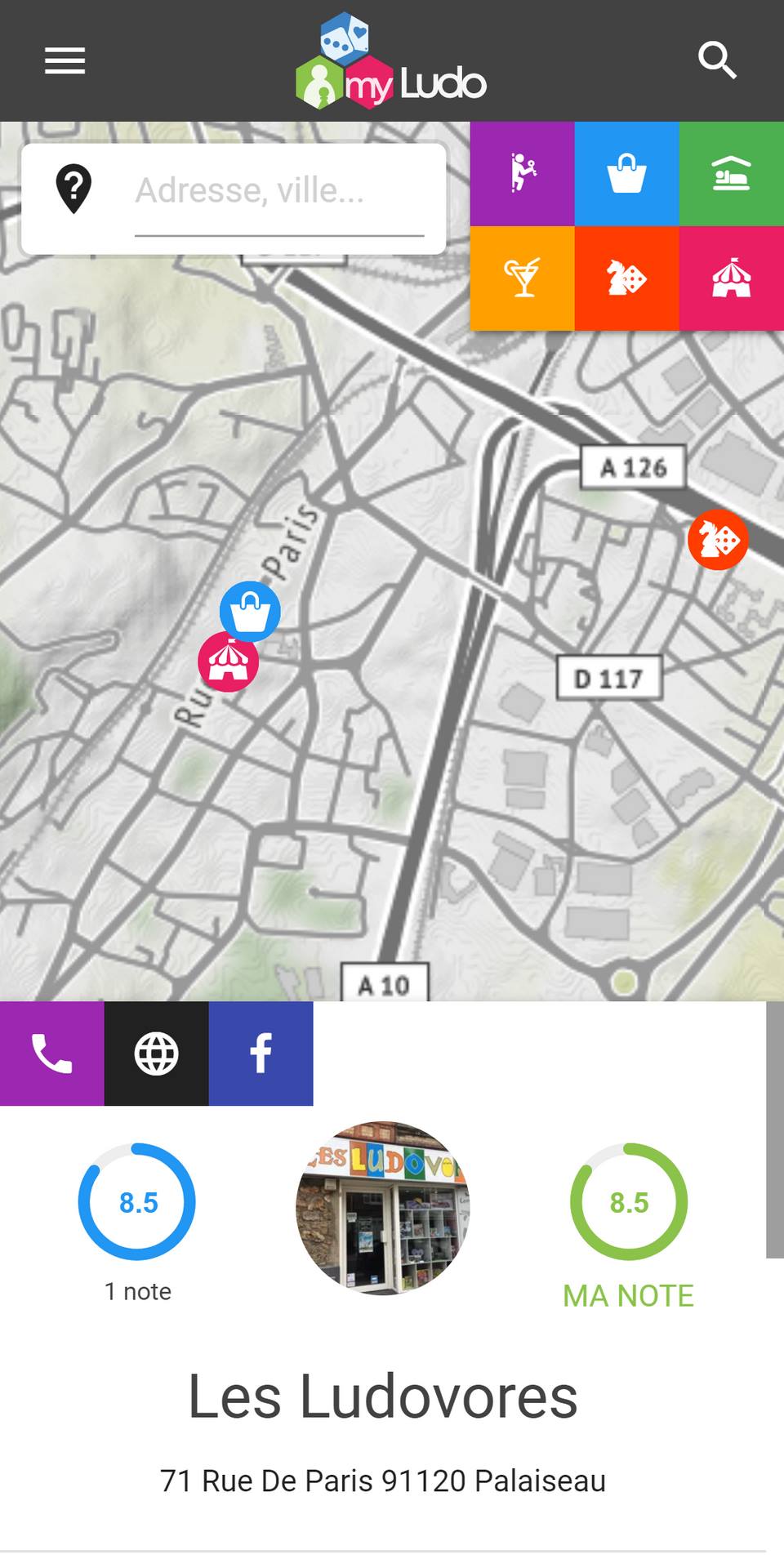The width and height of the screenshot is (784, 1568).
Task: Select the purple play area category filter
Action: [x=522, y=173]
